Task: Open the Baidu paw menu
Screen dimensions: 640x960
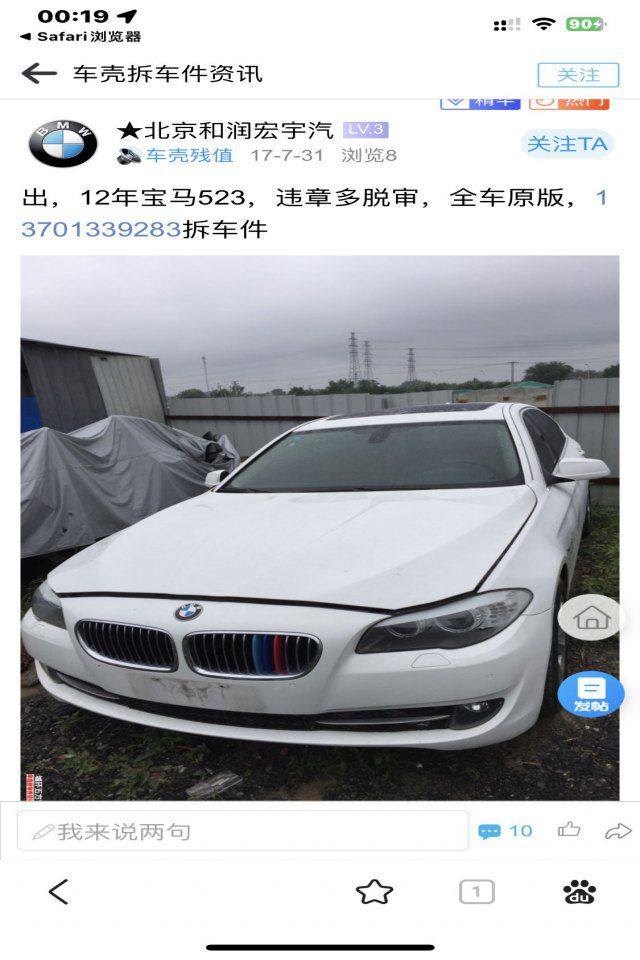Action: 579,892
